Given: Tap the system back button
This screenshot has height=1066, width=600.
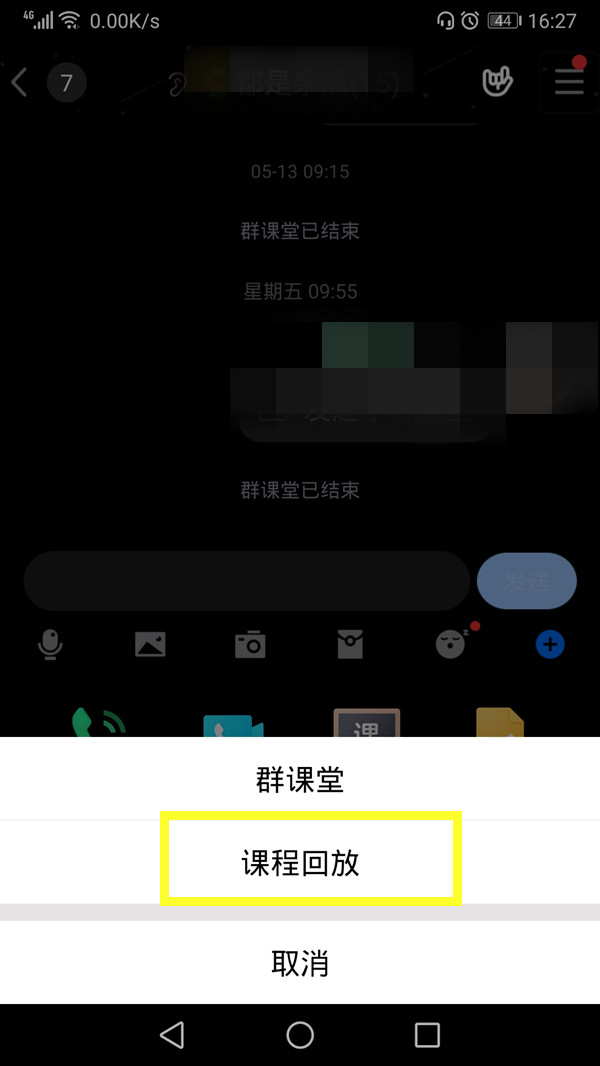Looking at the screenshot, I should tap(172, 1034).
